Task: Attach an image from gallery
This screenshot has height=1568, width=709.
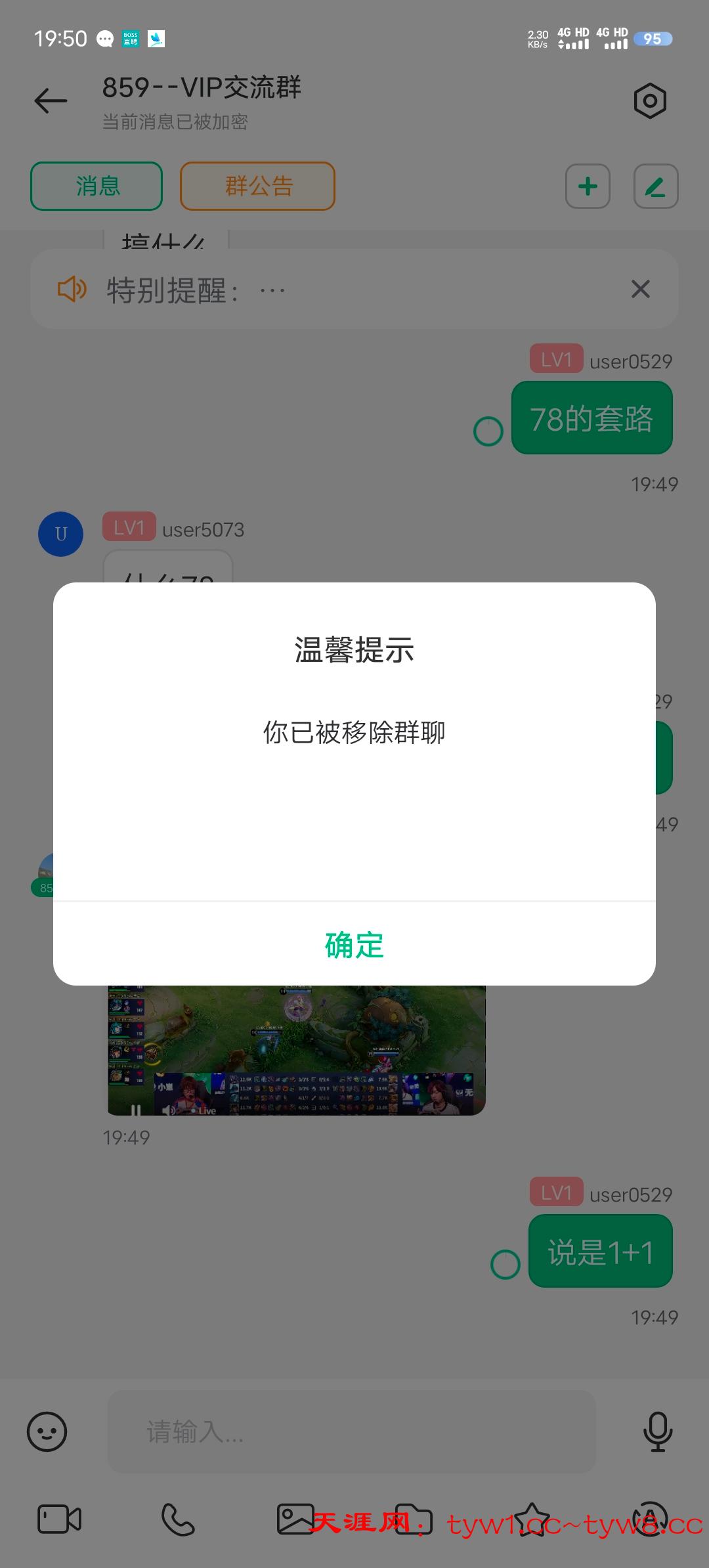Action: click(x=295, y=1519)
